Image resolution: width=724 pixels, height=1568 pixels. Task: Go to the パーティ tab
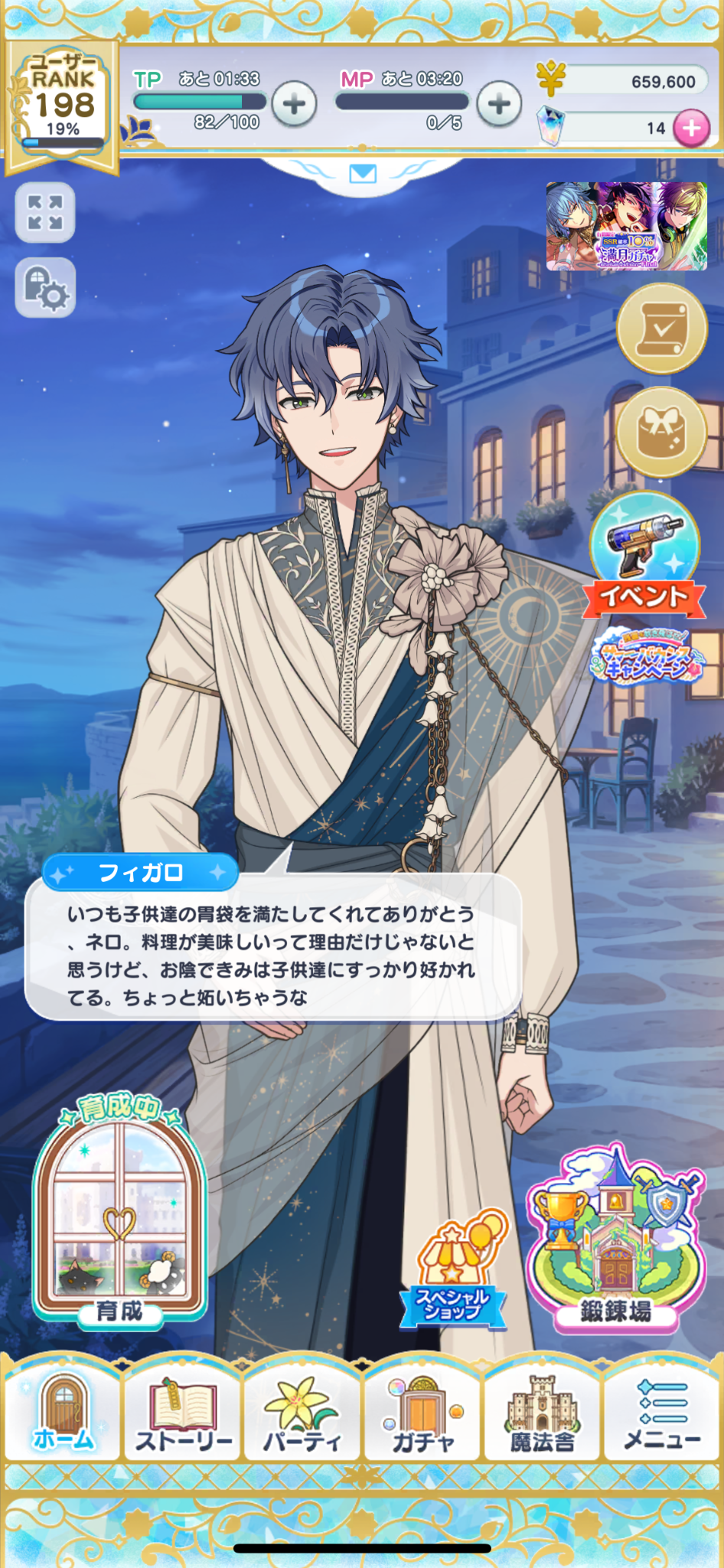pyautogui.click(x=302, y=1413)
